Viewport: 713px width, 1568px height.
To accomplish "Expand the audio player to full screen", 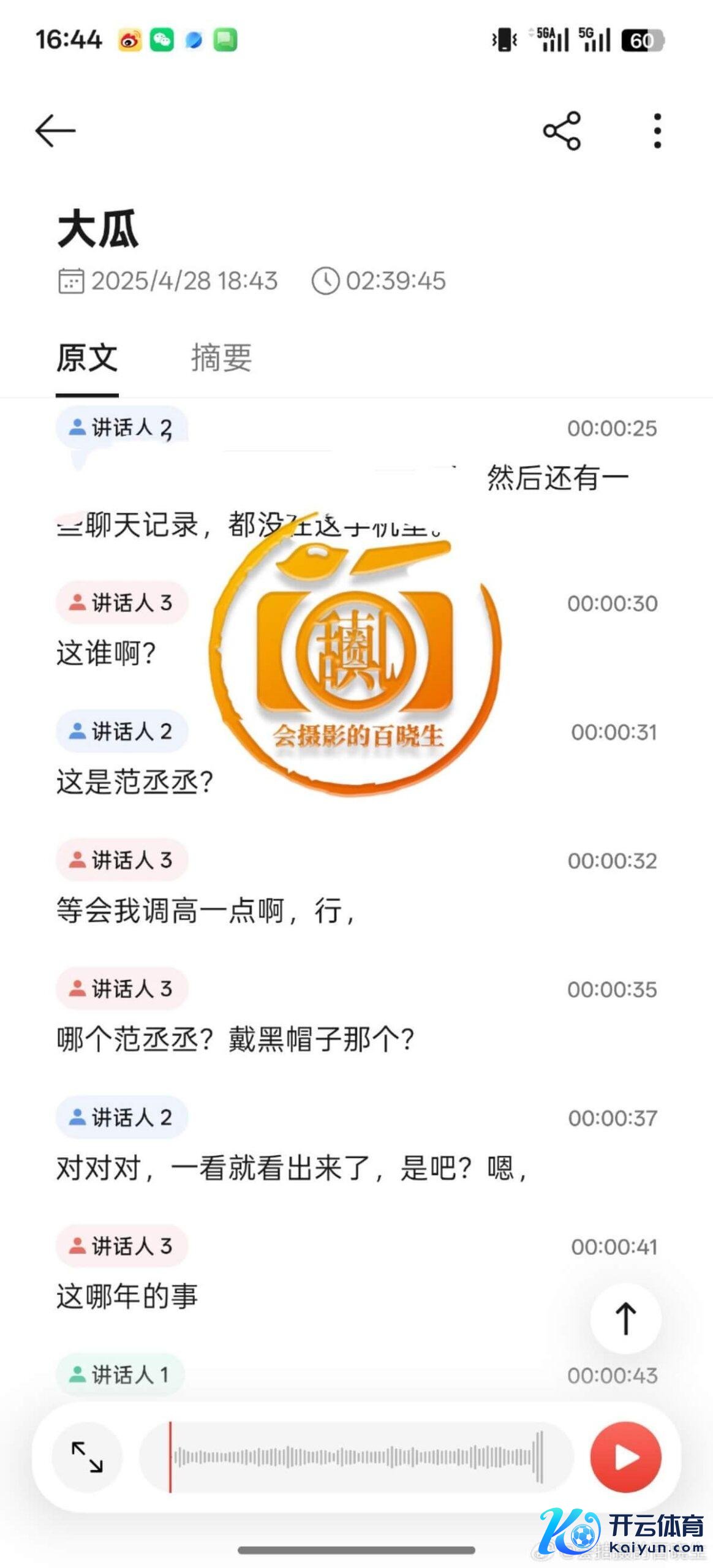I will click(87, 1457).
